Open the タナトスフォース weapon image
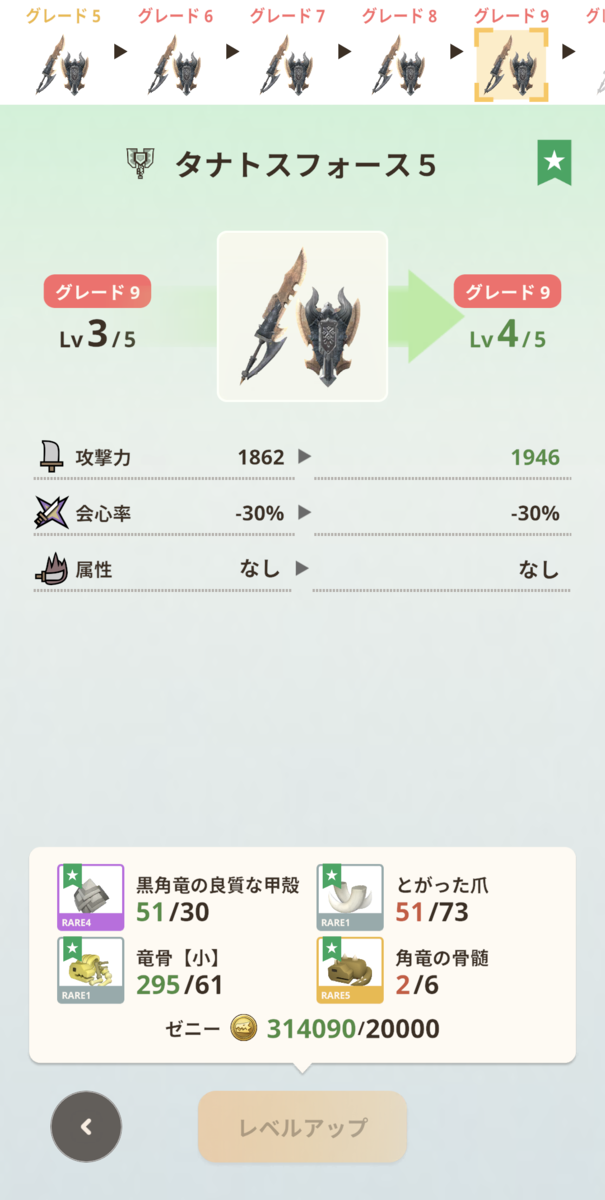This screenshot has height=1200, width=605. pyautogui.click(x=302, y=316)
